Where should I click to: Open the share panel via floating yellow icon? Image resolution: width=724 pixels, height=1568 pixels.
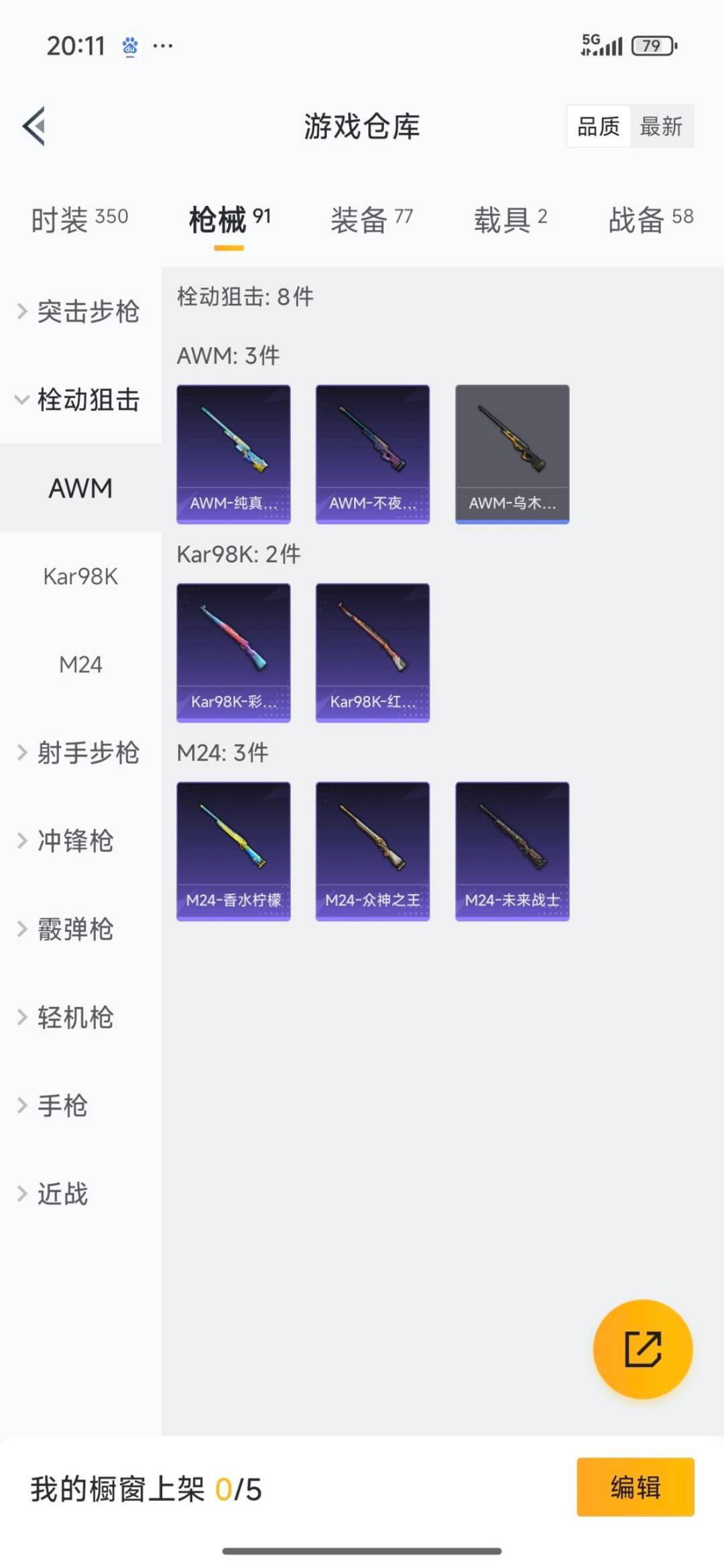[x=642, y=1350]
